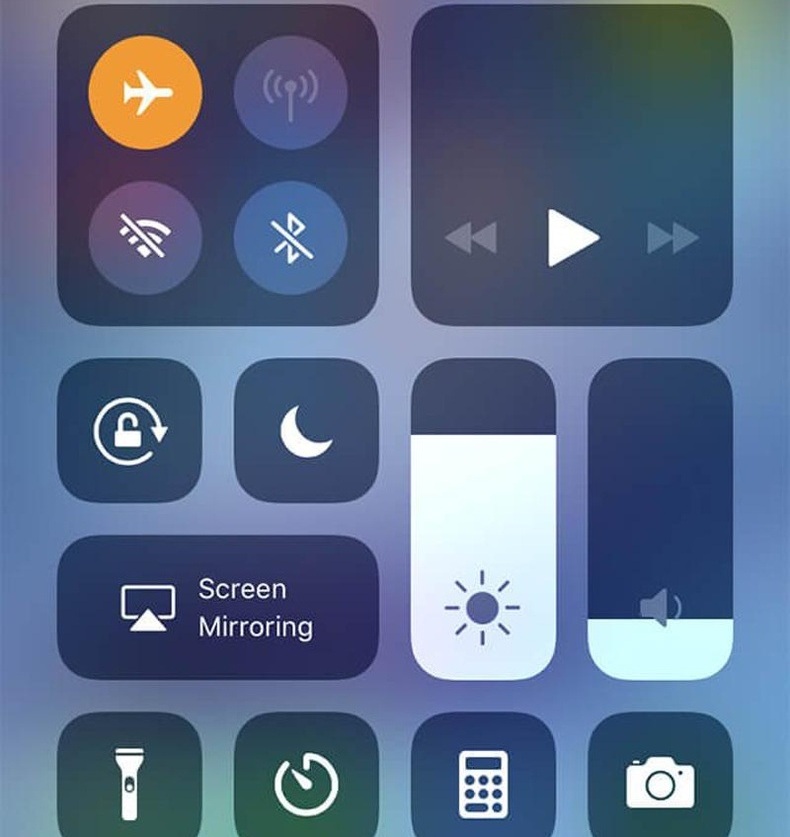Toggle the cellular data button
This screenshot has width=790, height=837.
pos(290,92)
